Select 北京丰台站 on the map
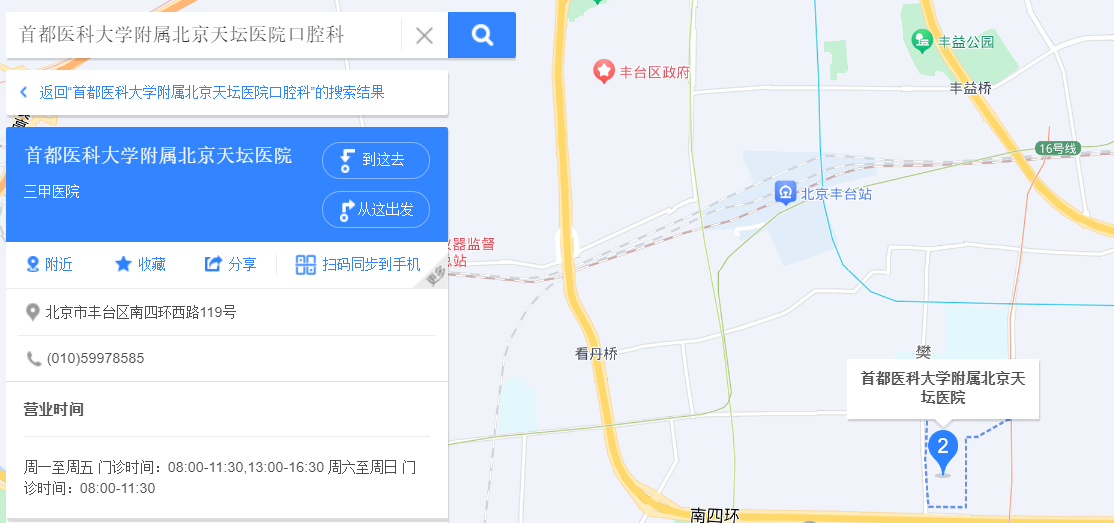Screen dimensions: 1114x523 [x=825, y=192]
